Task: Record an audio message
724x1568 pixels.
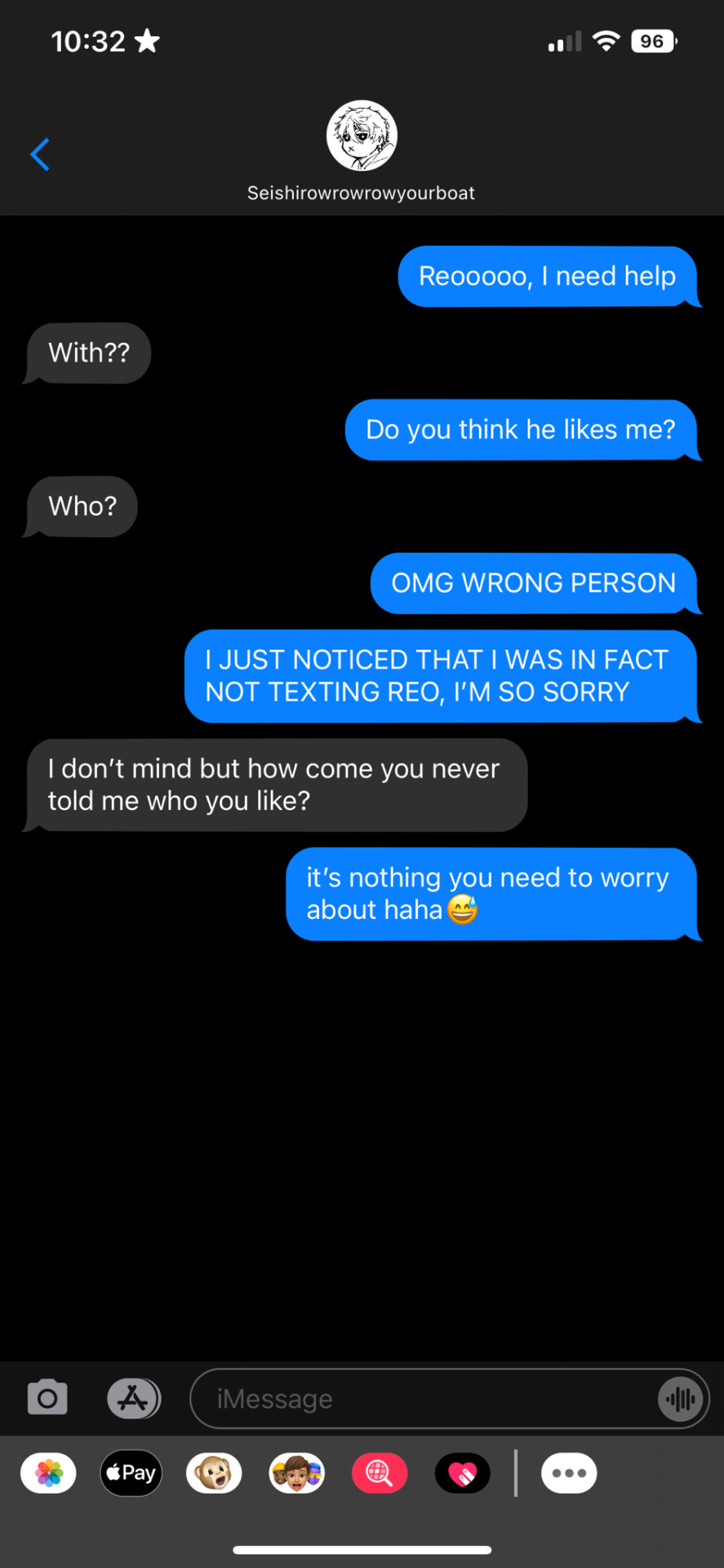Action: pos(681,1399)
